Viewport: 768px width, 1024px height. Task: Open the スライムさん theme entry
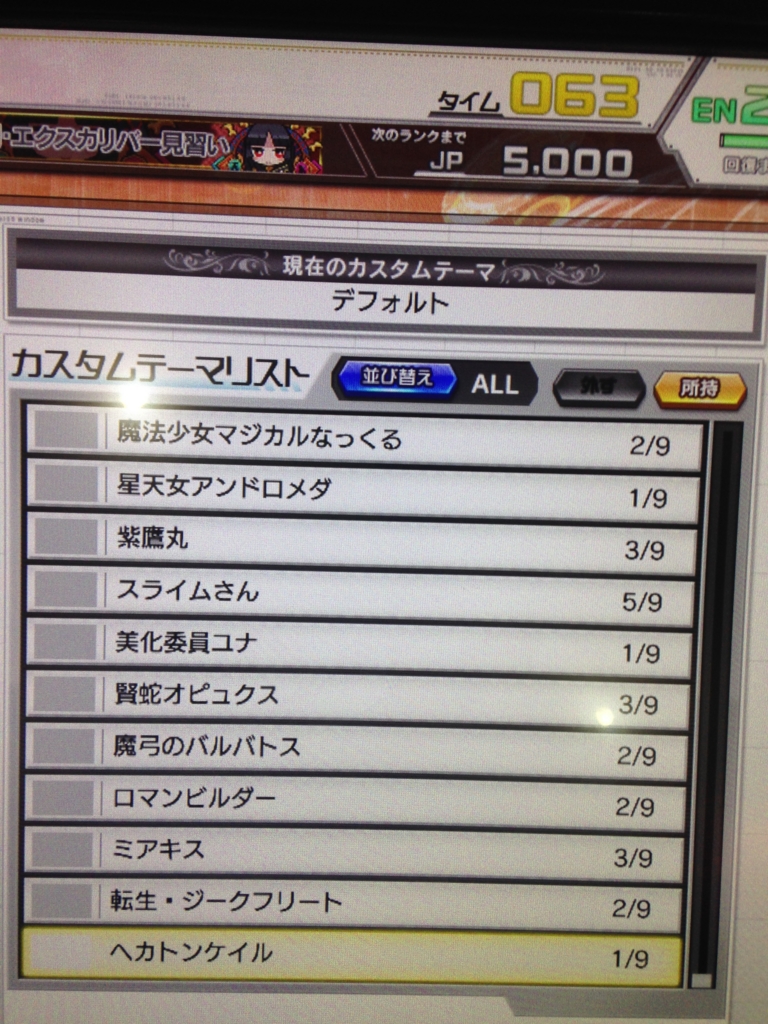click(360, 596)
